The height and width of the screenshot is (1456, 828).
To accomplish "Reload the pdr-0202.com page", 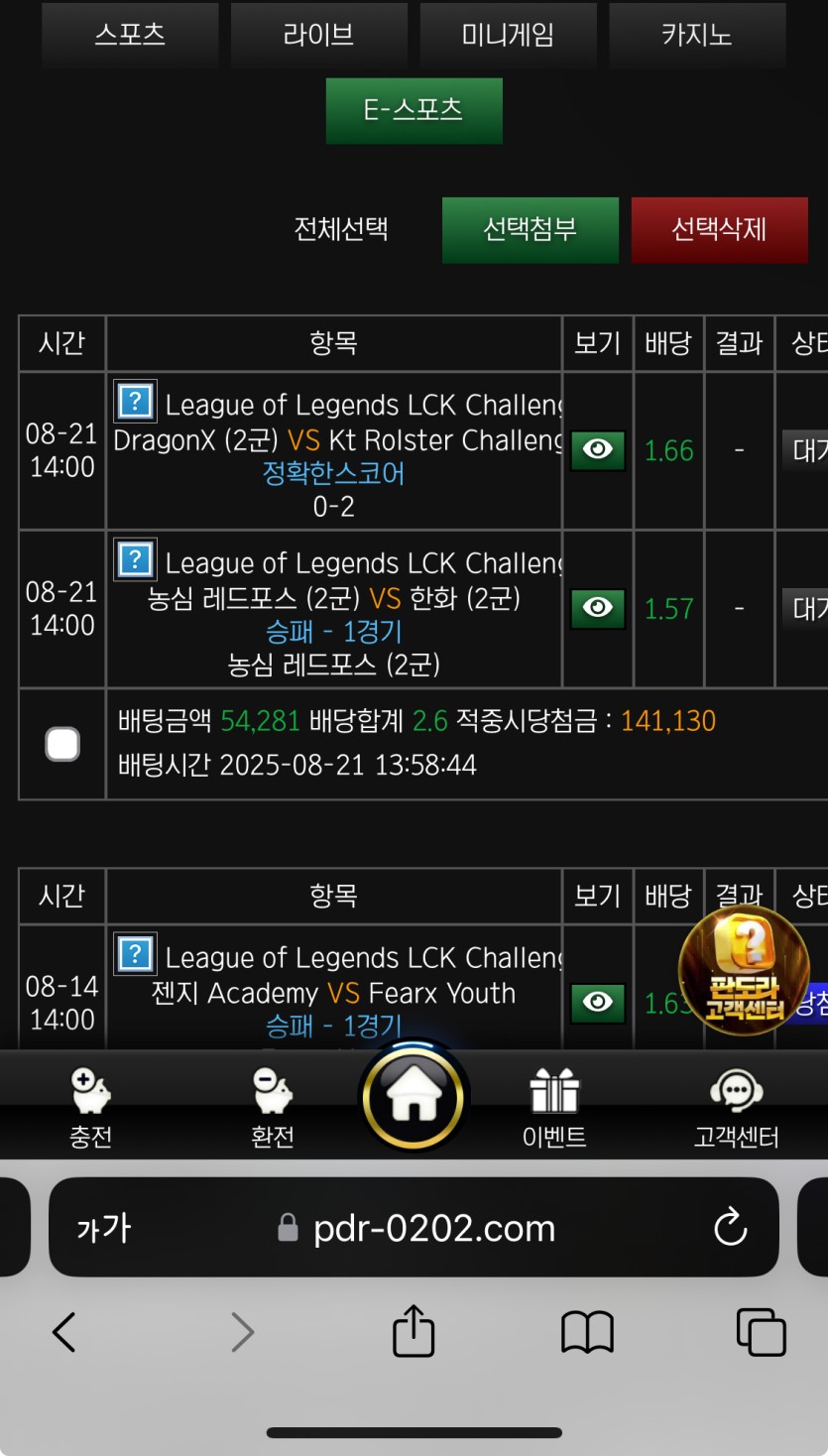I will coord(730,1227).
